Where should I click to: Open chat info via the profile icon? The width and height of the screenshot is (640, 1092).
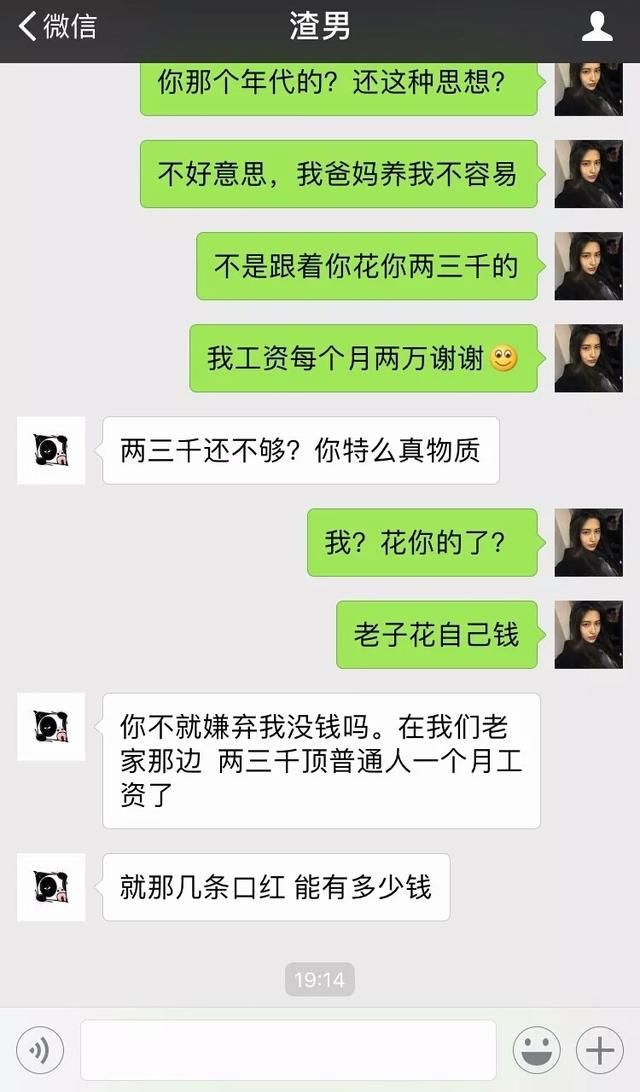point(597,26)
